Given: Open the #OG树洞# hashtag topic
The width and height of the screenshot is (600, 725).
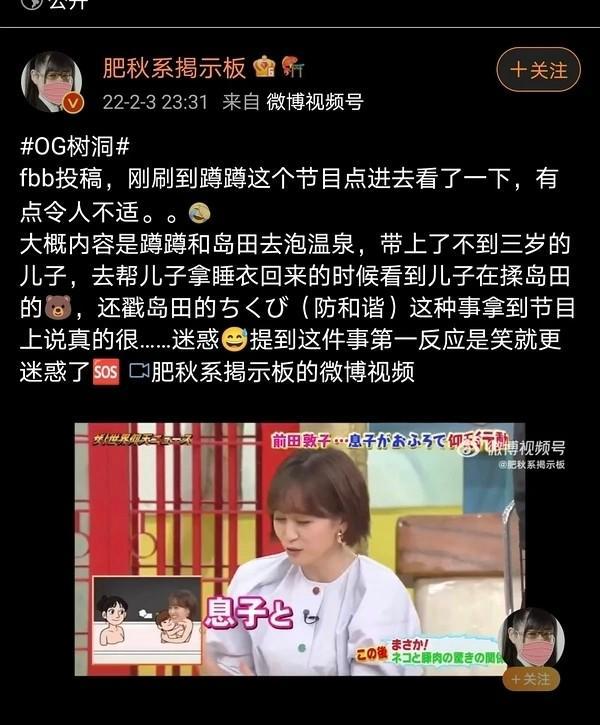Looking at the screenshot, I should (75, 145).
